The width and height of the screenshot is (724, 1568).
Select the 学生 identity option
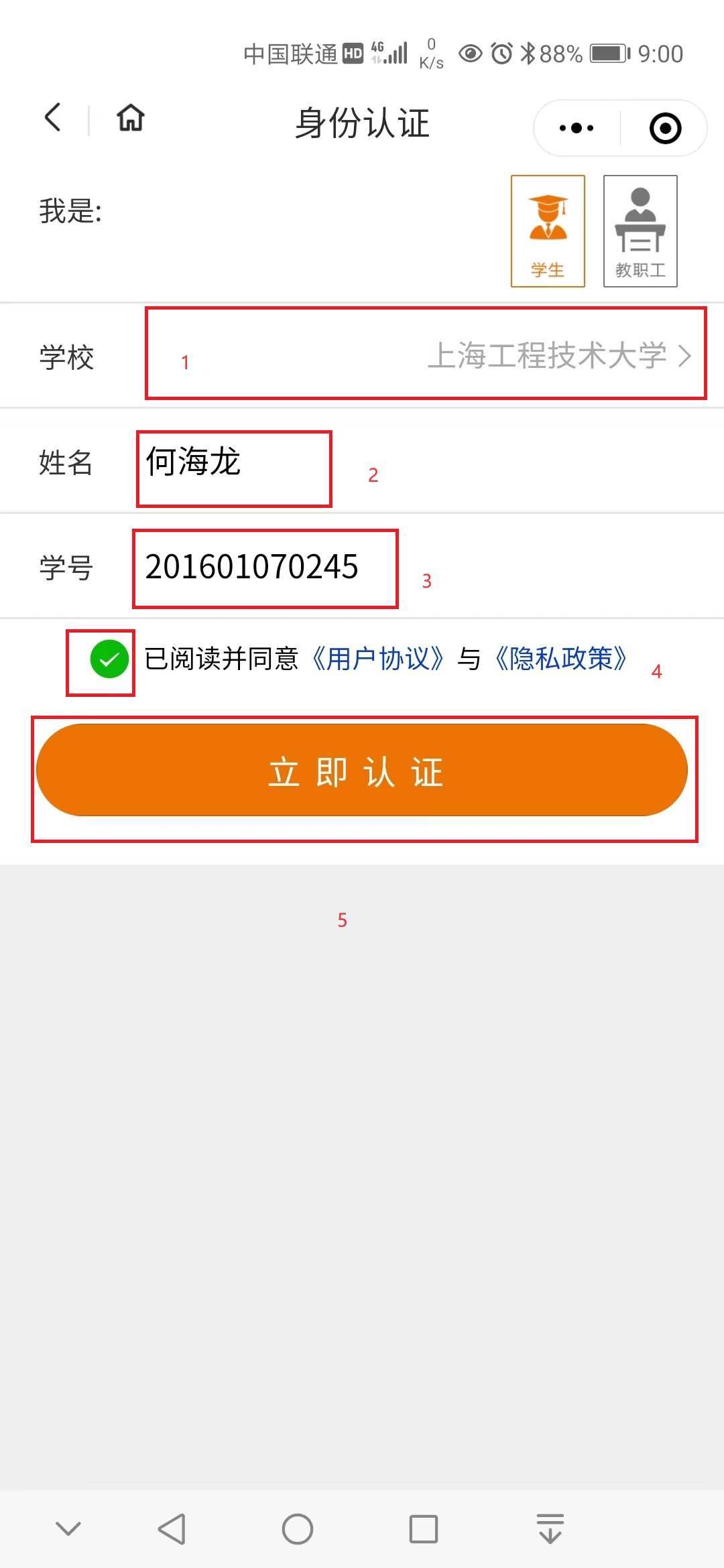(x=548, y=231)
